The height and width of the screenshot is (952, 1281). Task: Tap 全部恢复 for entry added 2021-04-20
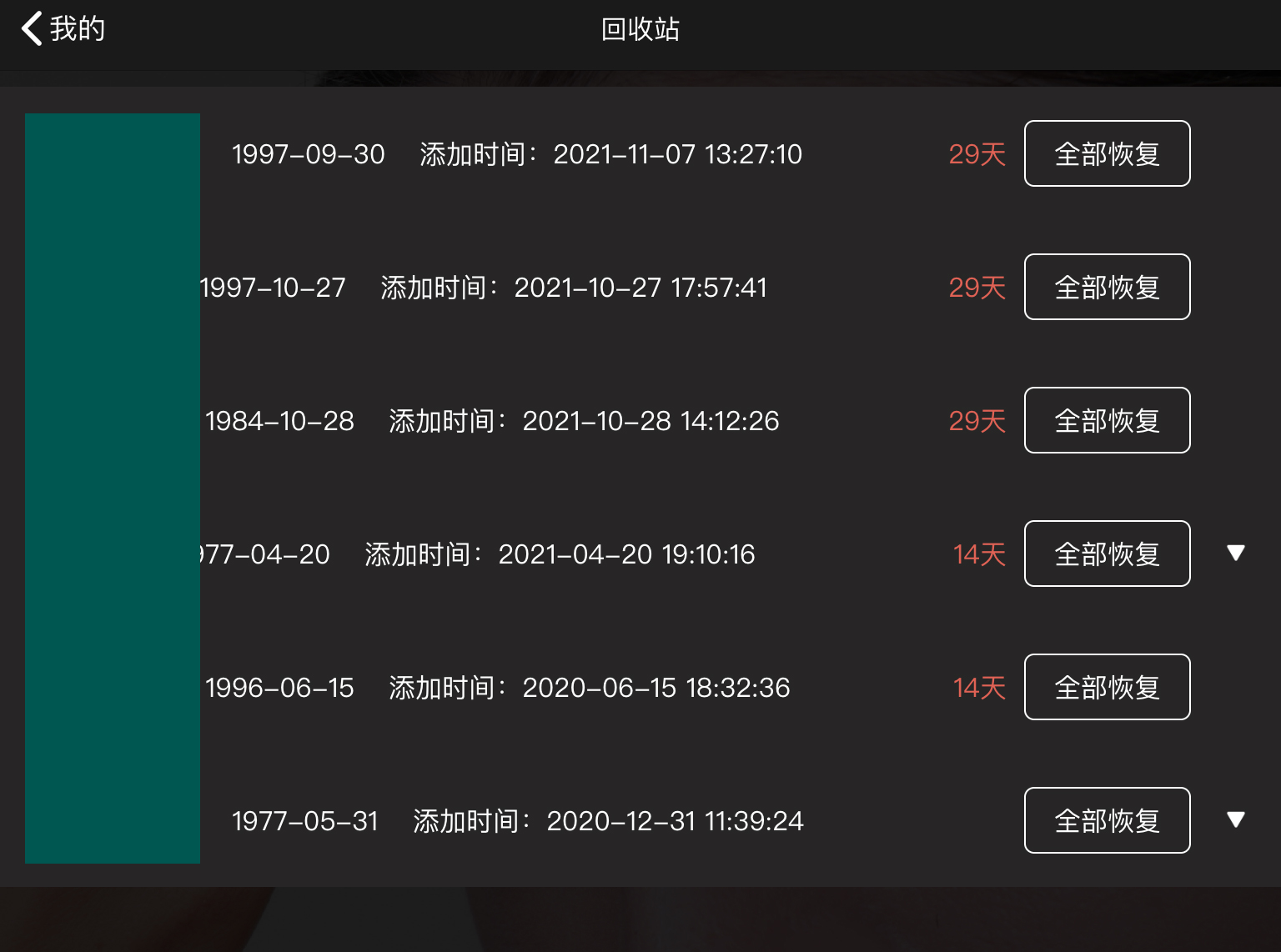(1107, 554)
